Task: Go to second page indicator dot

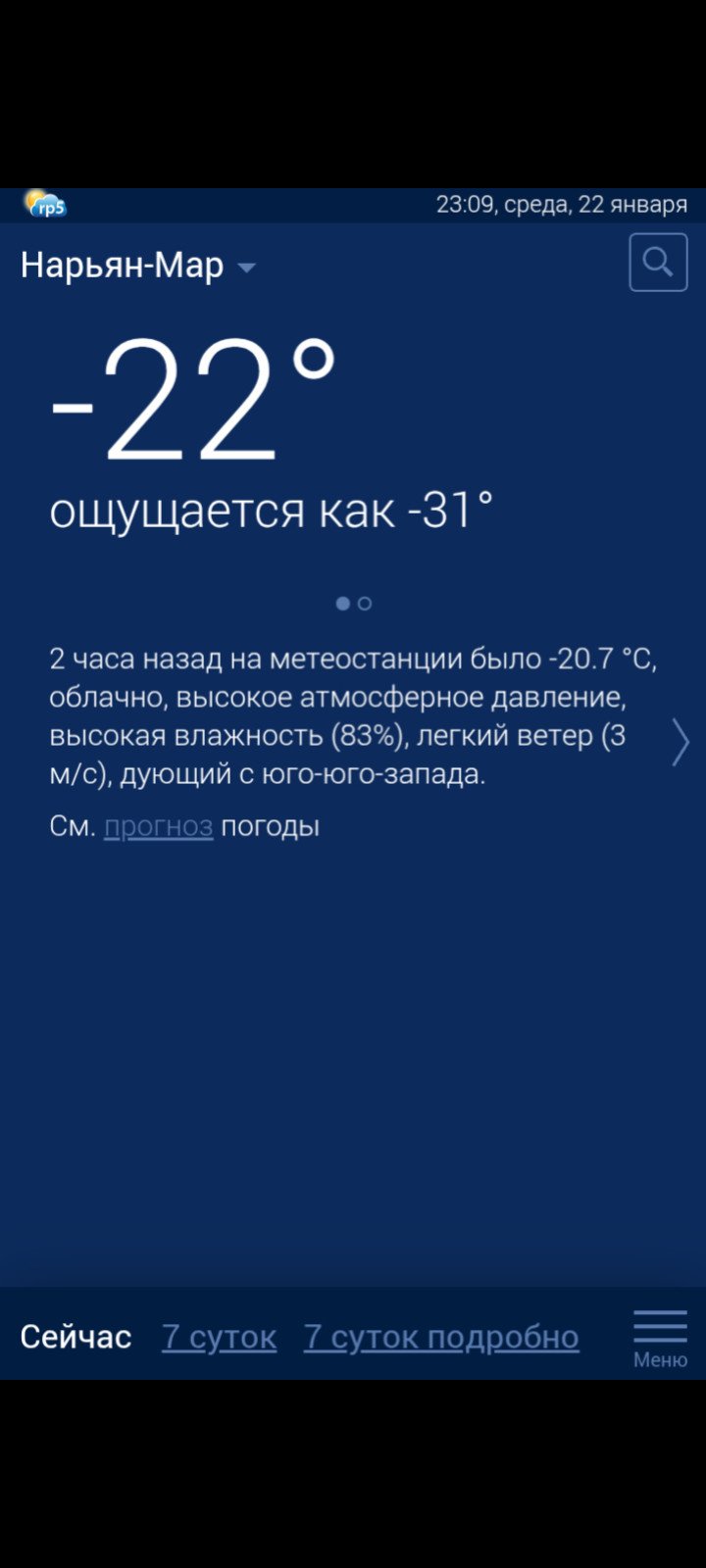Action: tap(365, 604)
